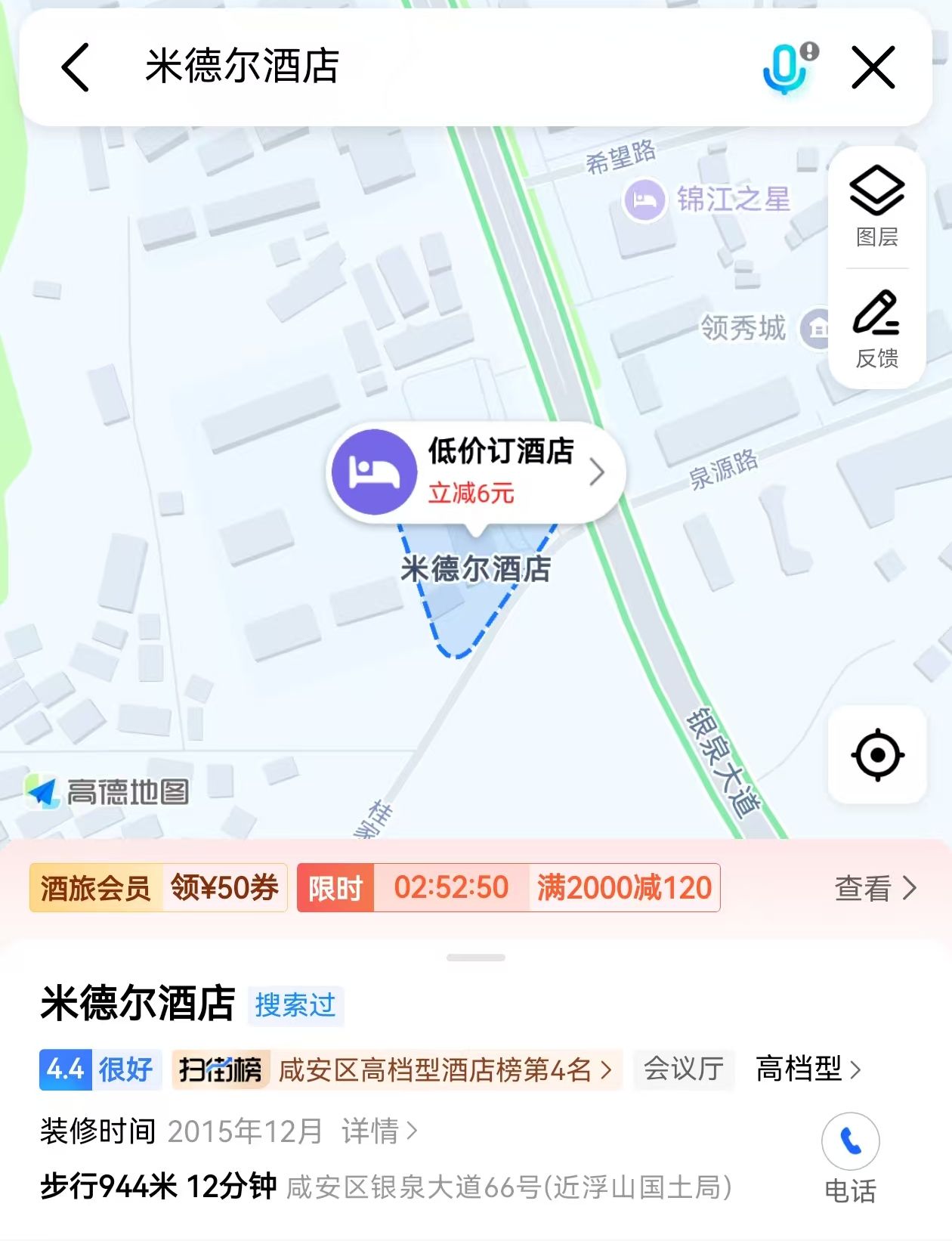Claim the 酒旅会员 领¥50券 coupon

pos(159,887)
